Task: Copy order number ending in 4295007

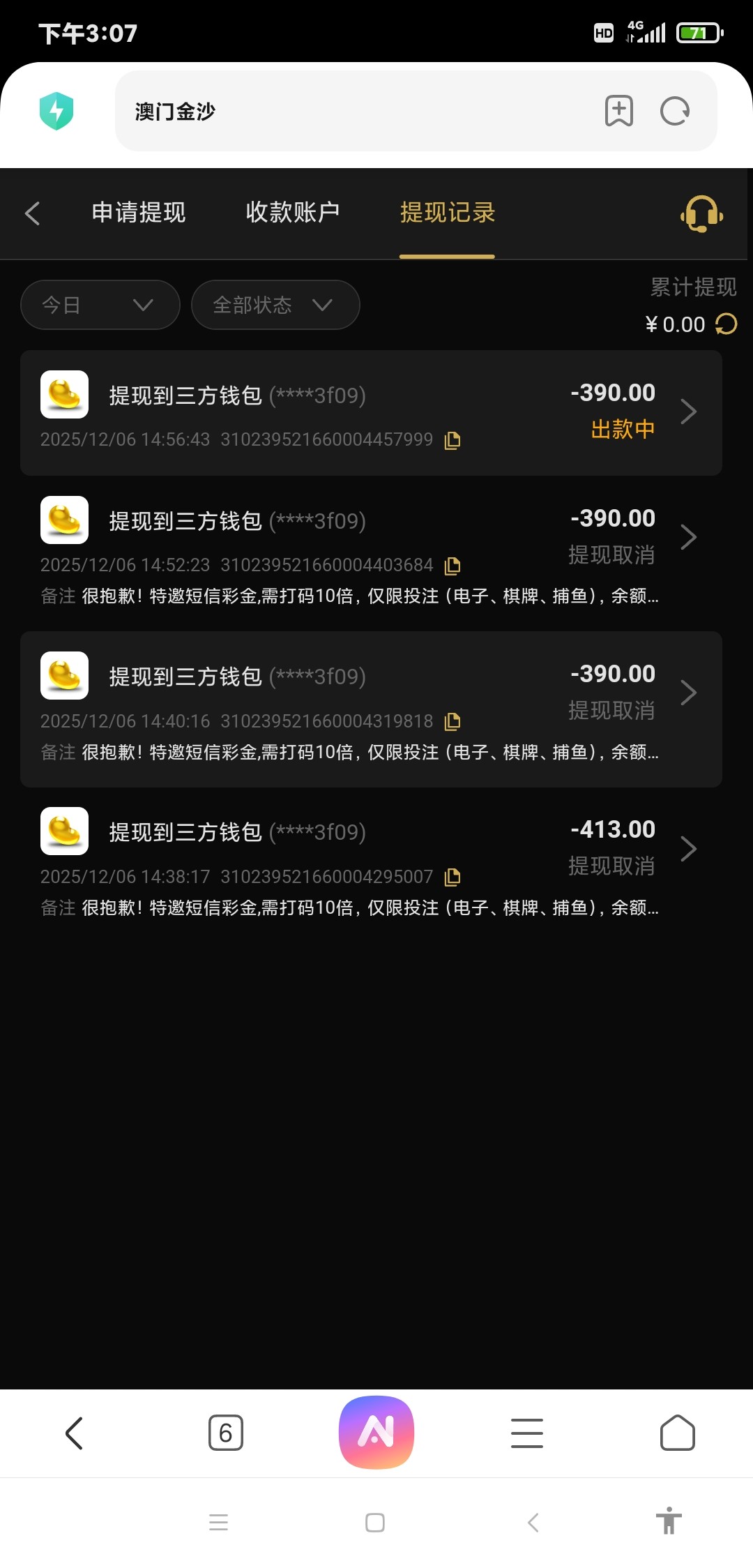Action: [x=452, y=877]
